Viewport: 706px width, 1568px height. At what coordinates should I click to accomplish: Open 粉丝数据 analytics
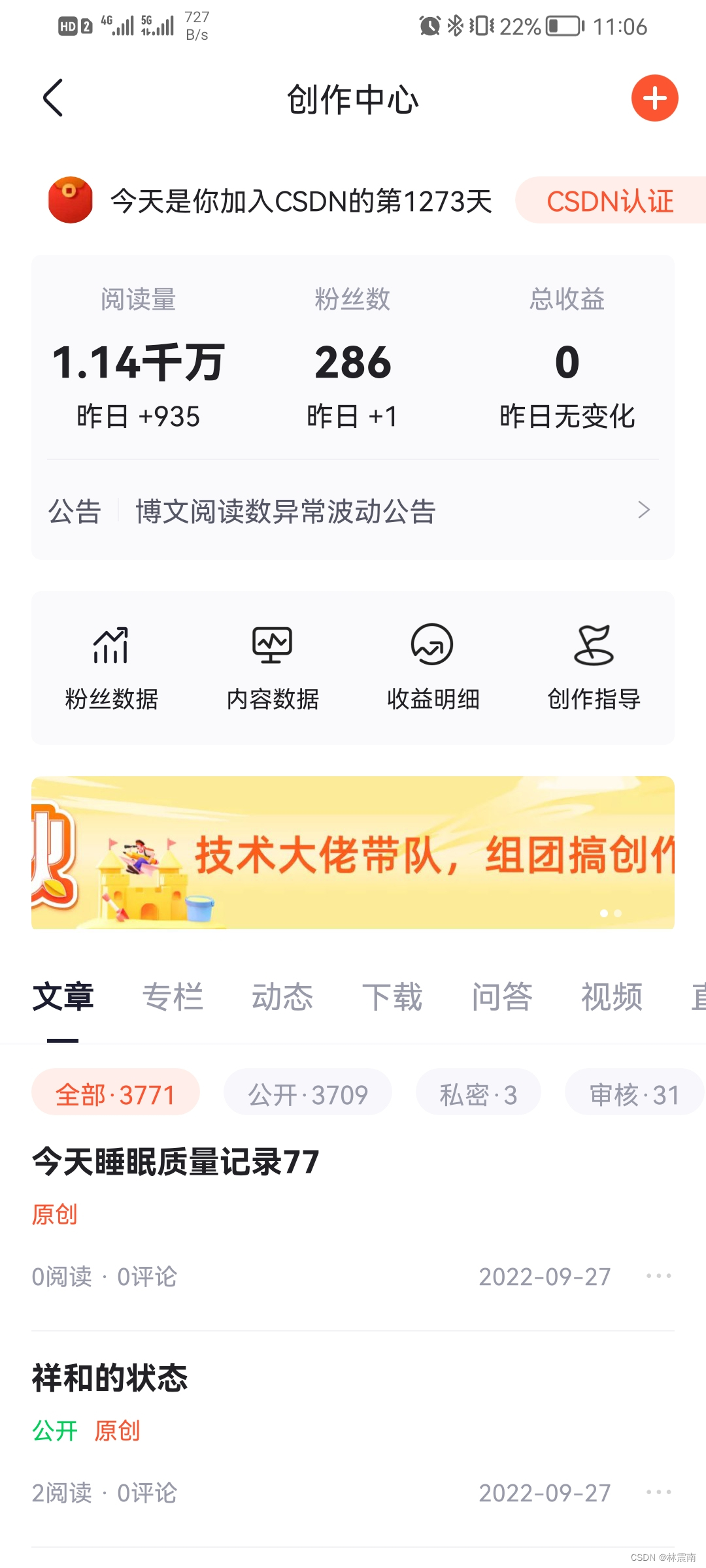111,668
